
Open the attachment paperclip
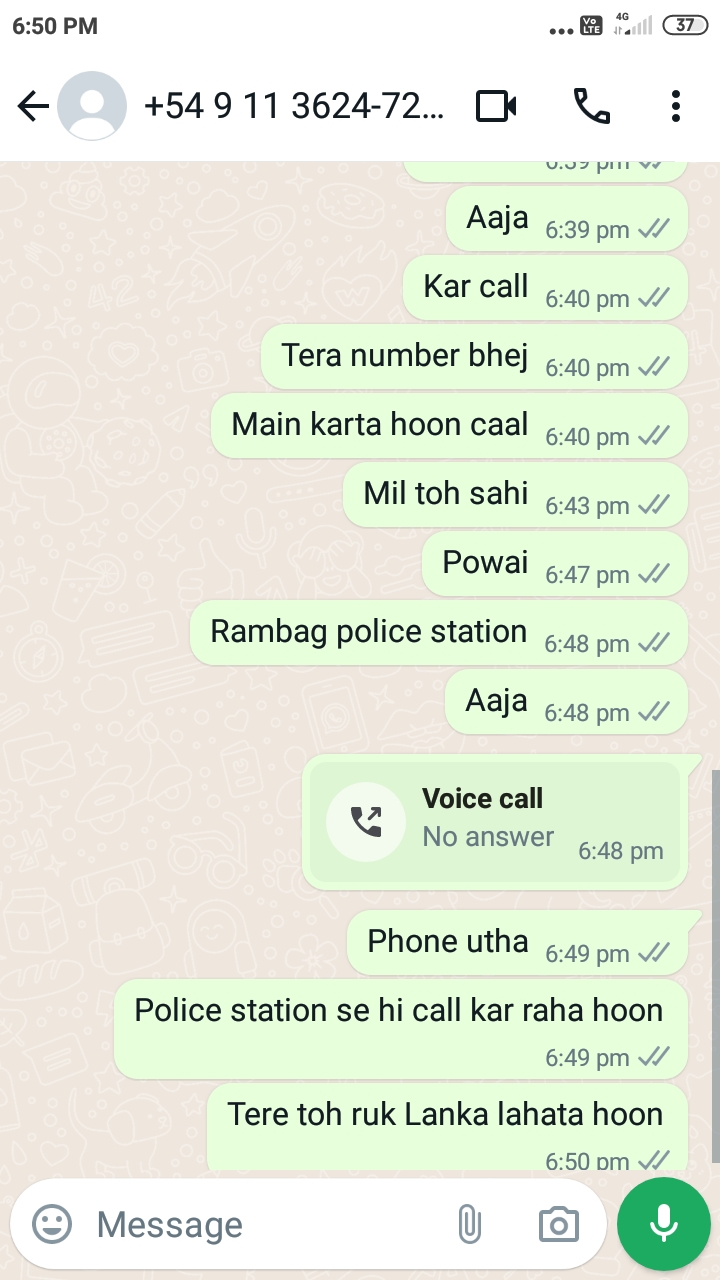pyautogui.click(x=469, y=1224)
